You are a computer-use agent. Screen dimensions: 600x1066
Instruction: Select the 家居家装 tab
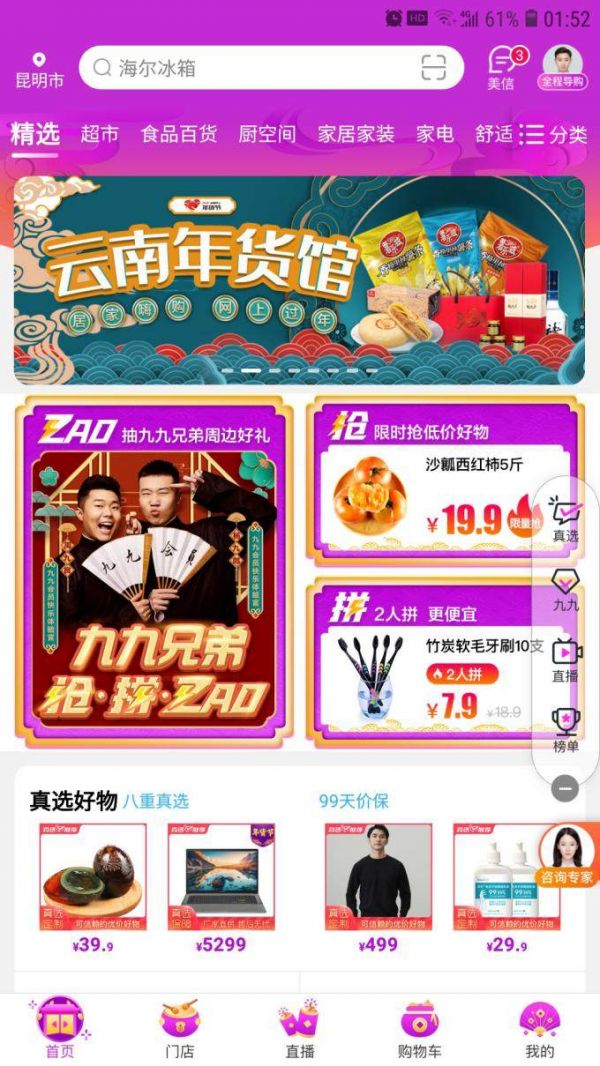click(x=356, y=134)
